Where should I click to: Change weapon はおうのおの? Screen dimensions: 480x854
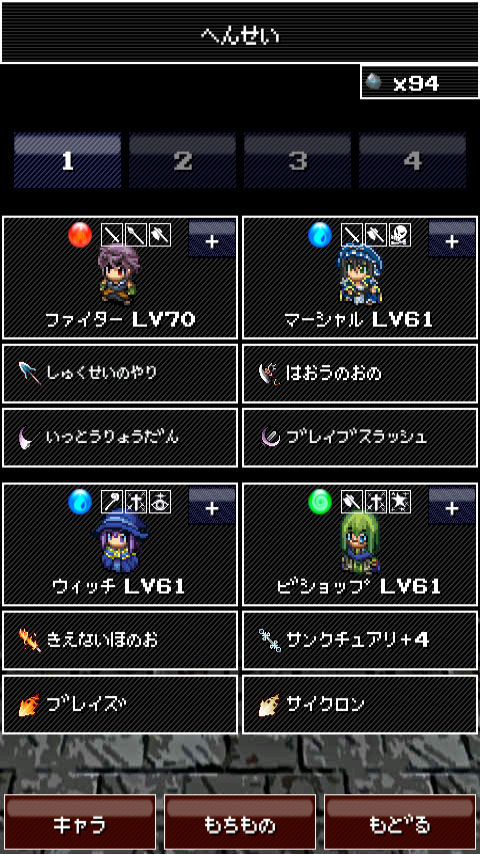[x=360, y=373]
